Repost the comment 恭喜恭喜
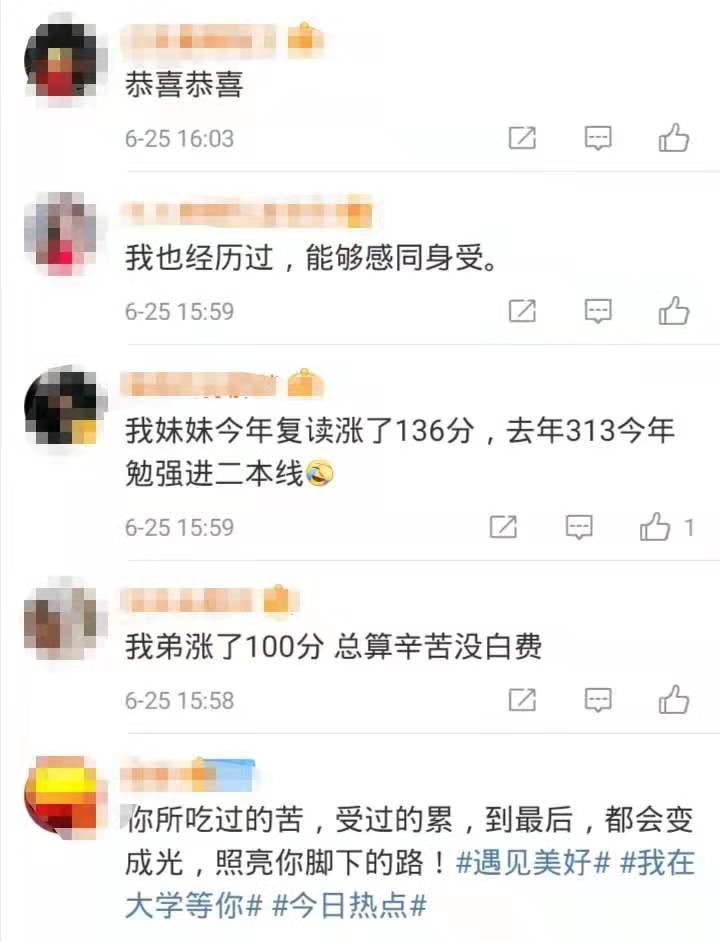The width and height of the screenshot is (720, 942). (x=522, y=138)
